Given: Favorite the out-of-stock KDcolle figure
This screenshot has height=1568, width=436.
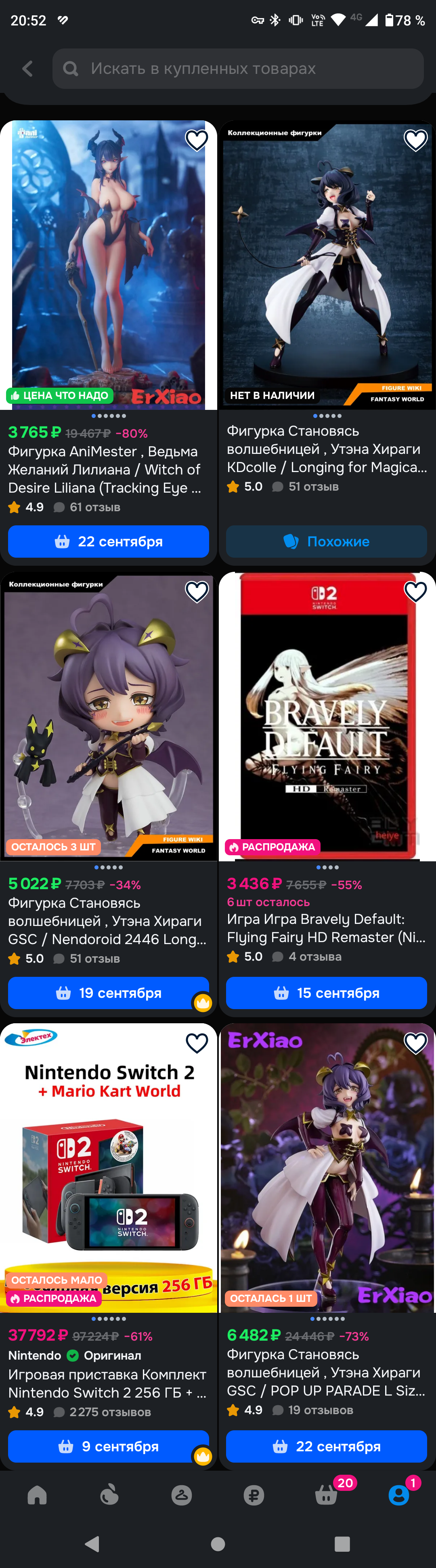Looking at the screenshot, I should point(415,141).
